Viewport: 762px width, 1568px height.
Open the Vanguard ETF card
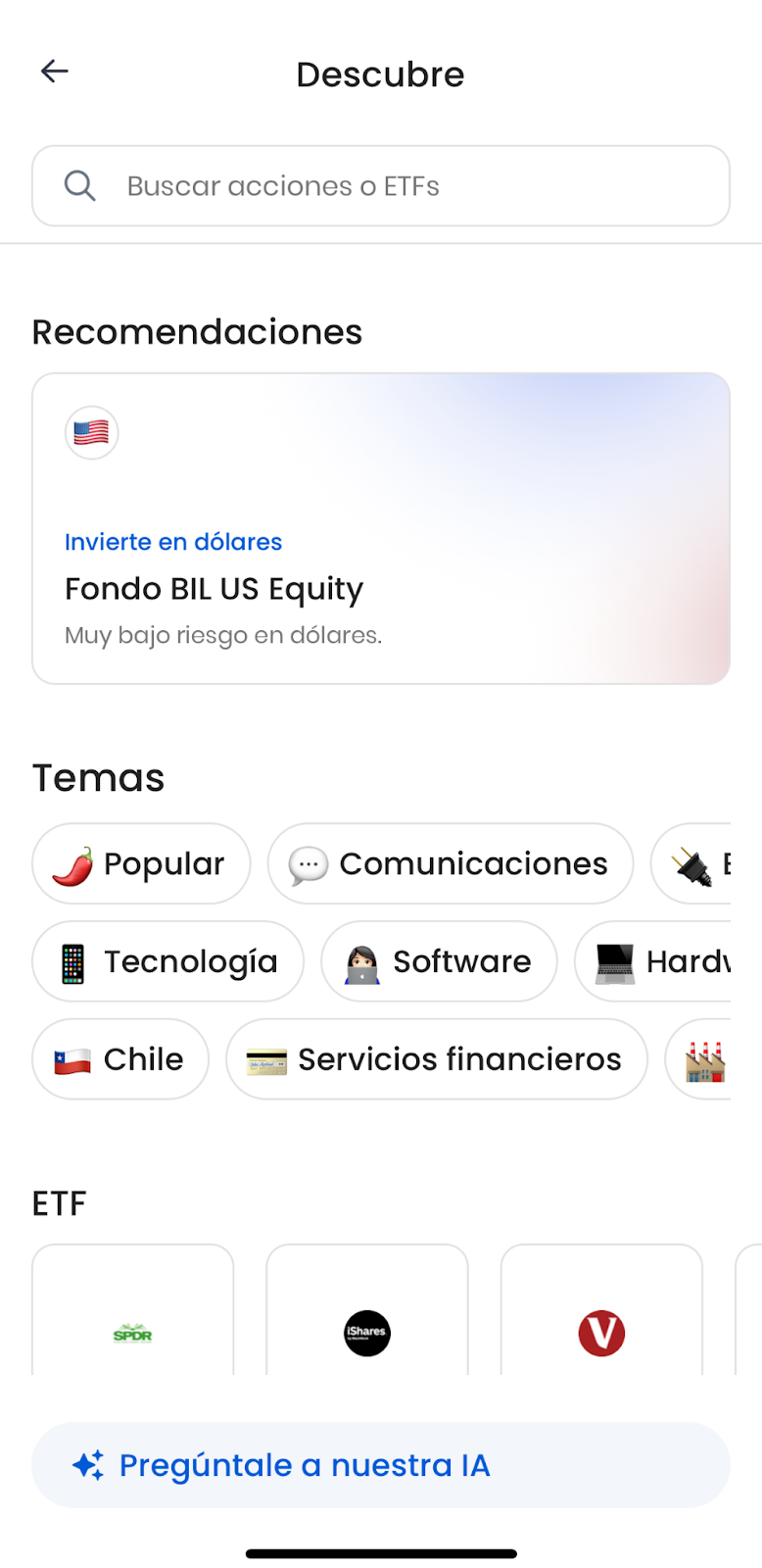[601, 1313]
